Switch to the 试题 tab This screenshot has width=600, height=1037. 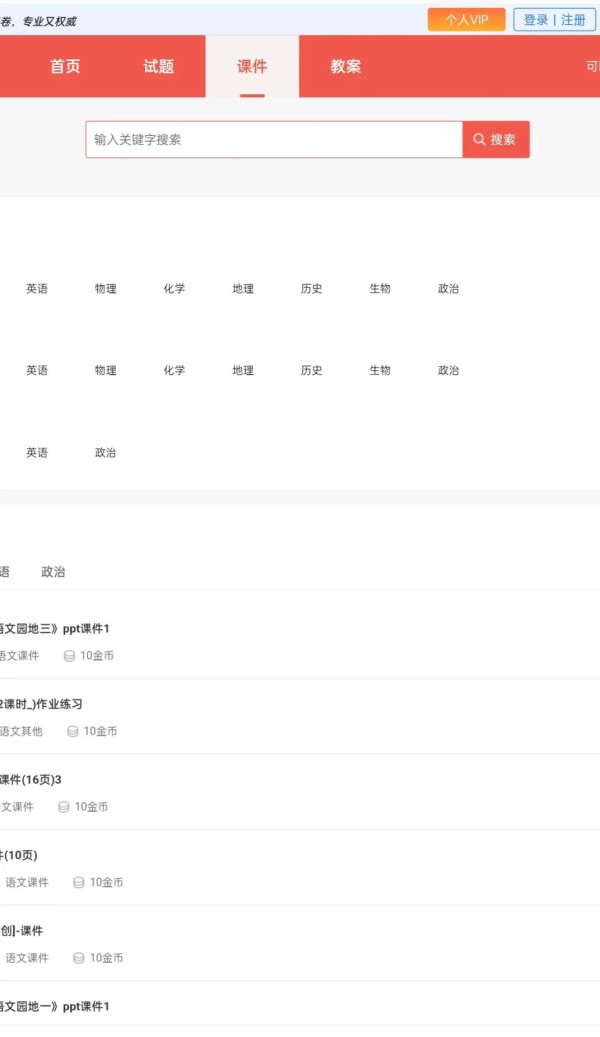pyautogui.click(x=158, y=67)
